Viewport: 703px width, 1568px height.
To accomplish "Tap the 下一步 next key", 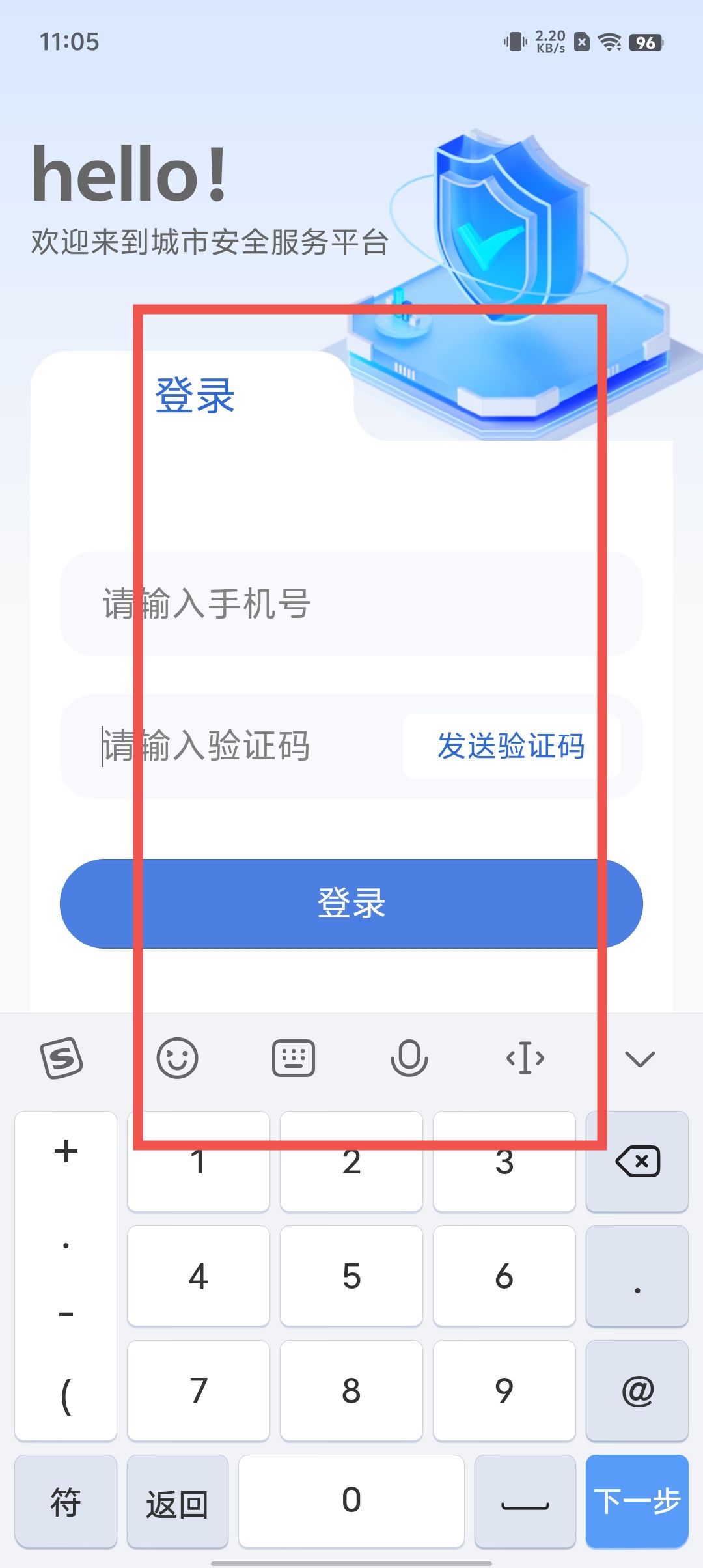I will tap(637, 1501).
